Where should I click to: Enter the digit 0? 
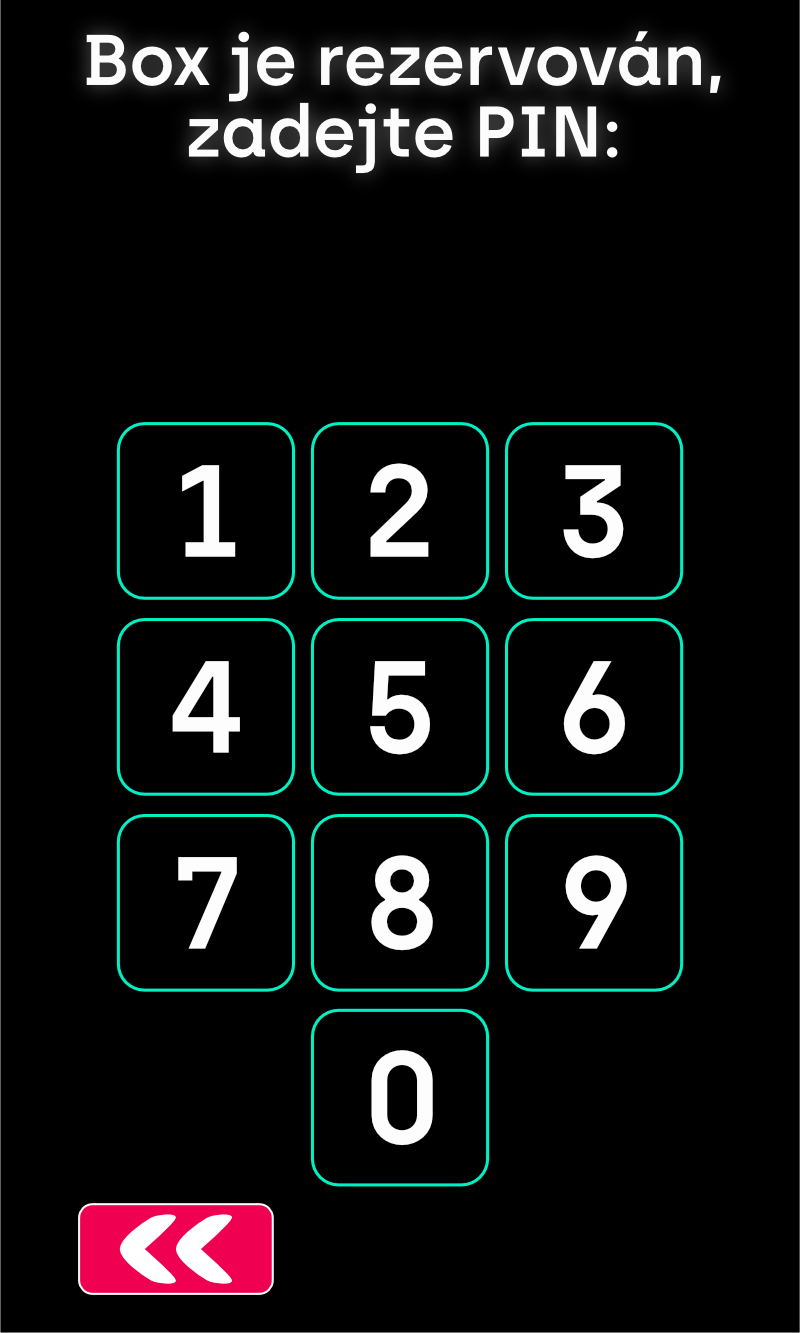[400, 1098]
